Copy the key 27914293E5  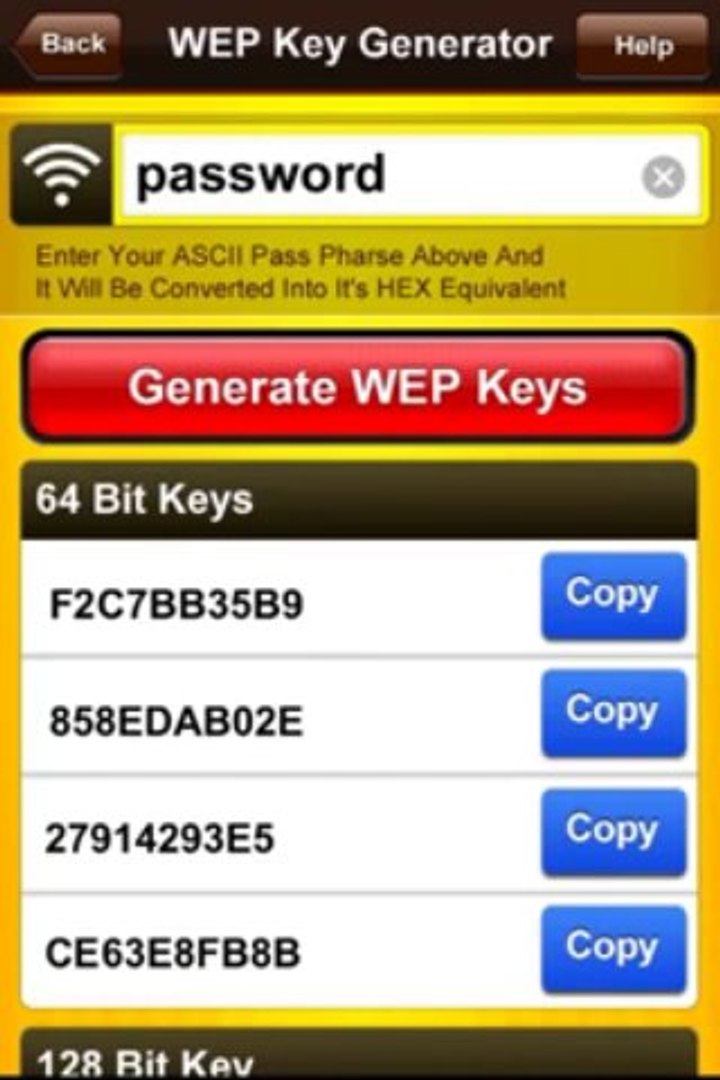(x=613, y=831)
